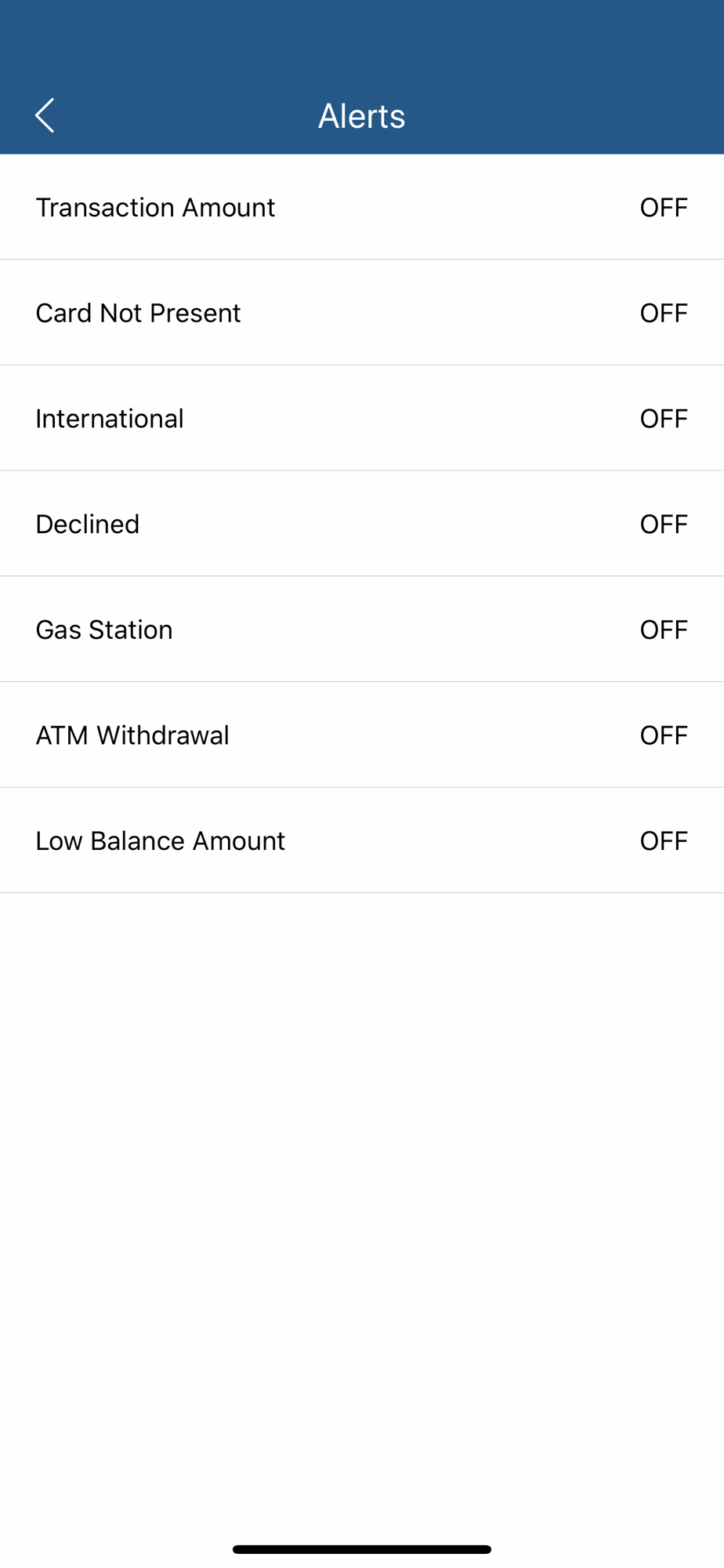Choose the Declined alert option

click(x=361, y=524)
